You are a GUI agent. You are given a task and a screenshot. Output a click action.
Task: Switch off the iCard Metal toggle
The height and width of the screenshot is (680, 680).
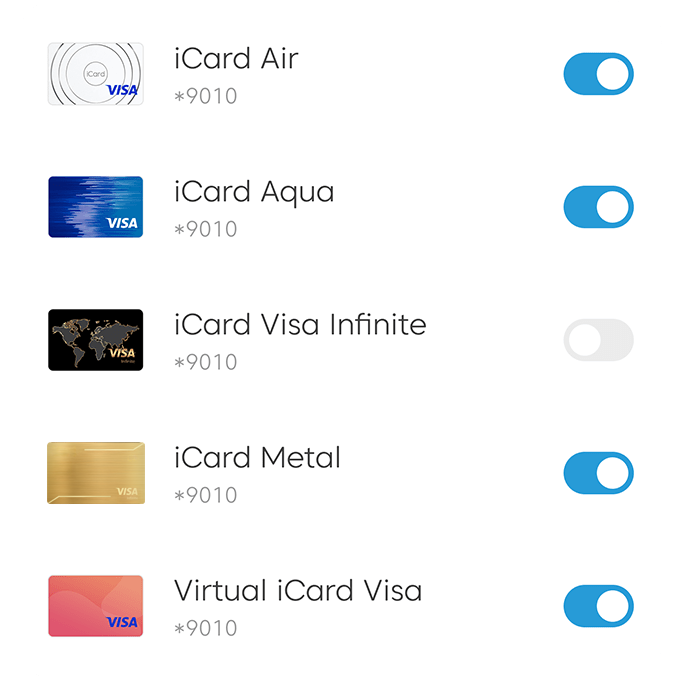pyautogui.click(x=598, y=473)
